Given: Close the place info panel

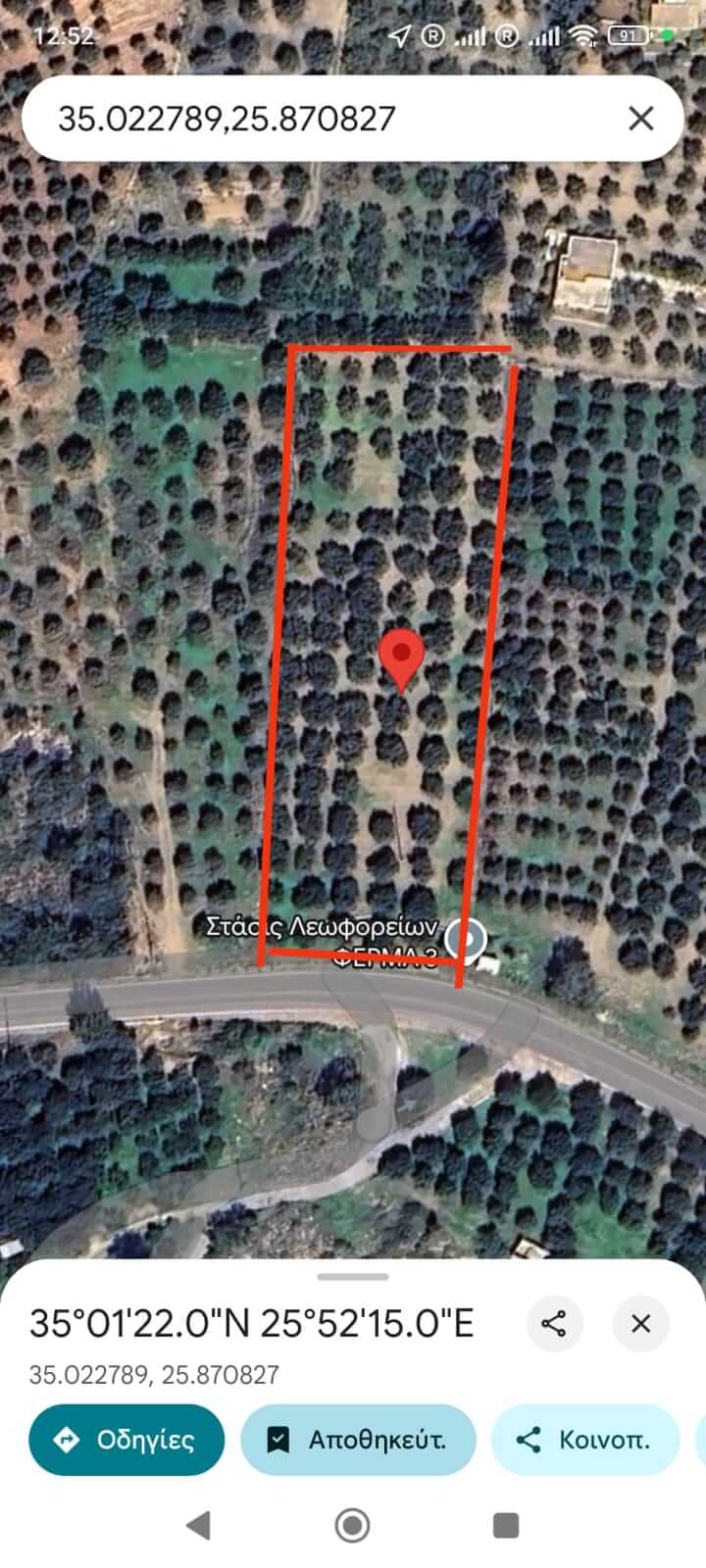Looking at the screenshot, I should click(641, 1324).
